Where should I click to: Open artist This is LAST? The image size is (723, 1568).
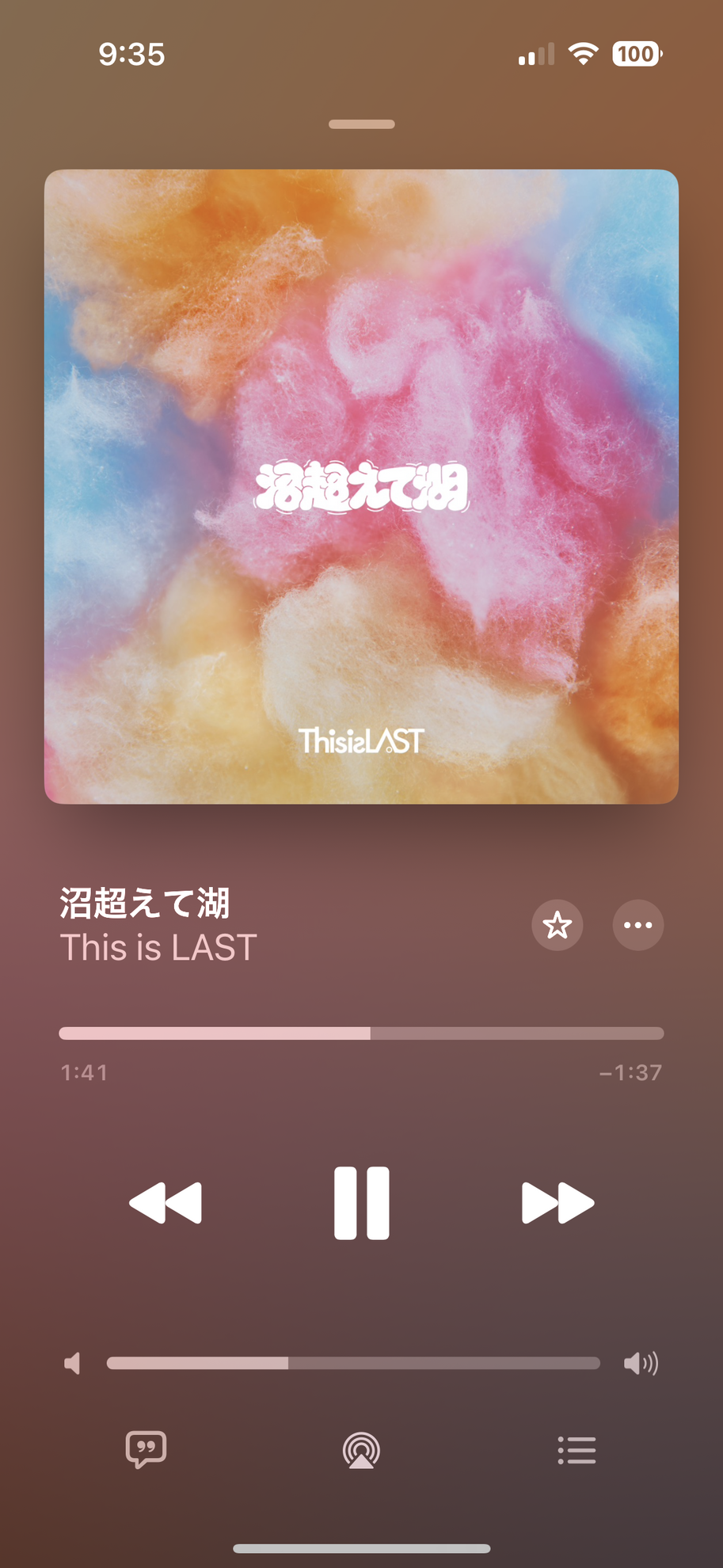158,948
